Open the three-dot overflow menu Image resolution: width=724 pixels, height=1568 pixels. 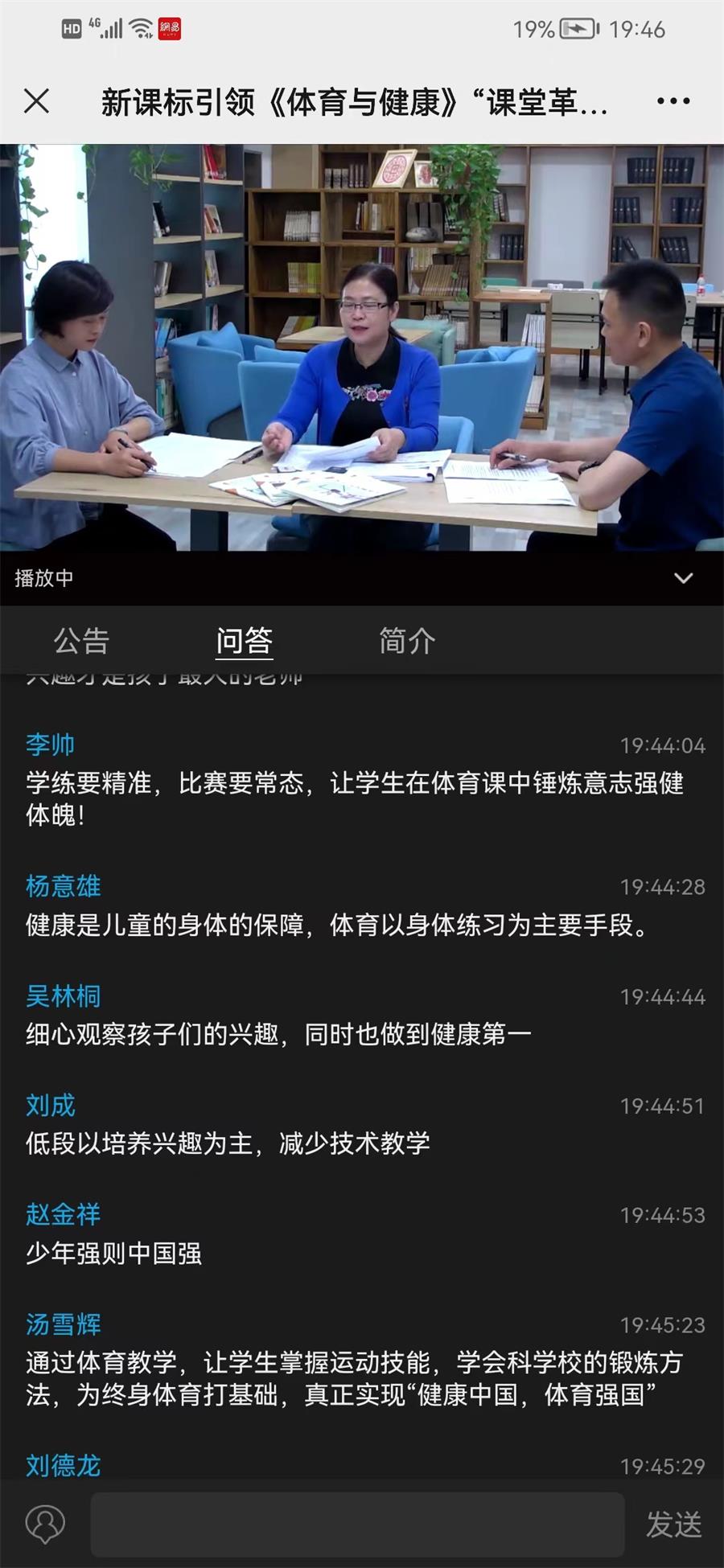click(x=673, y=101)
